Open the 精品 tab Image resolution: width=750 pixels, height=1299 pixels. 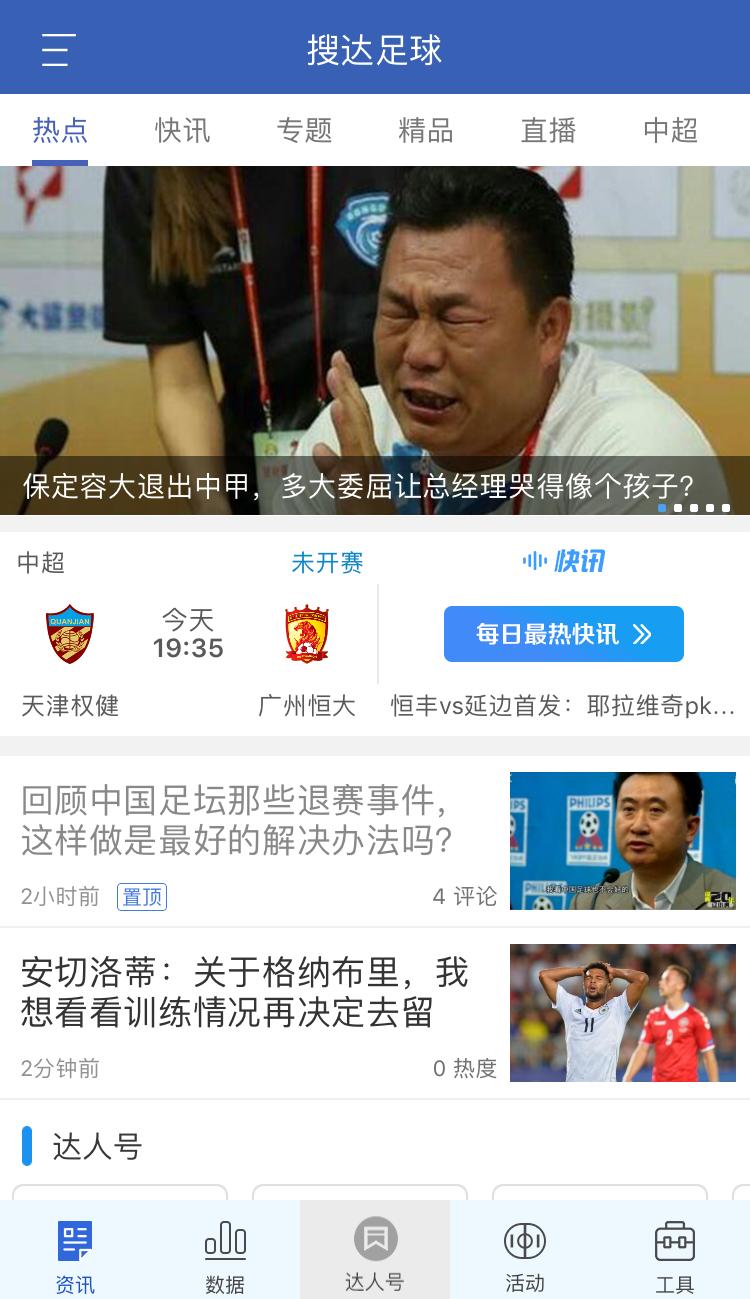pos(426,131)
